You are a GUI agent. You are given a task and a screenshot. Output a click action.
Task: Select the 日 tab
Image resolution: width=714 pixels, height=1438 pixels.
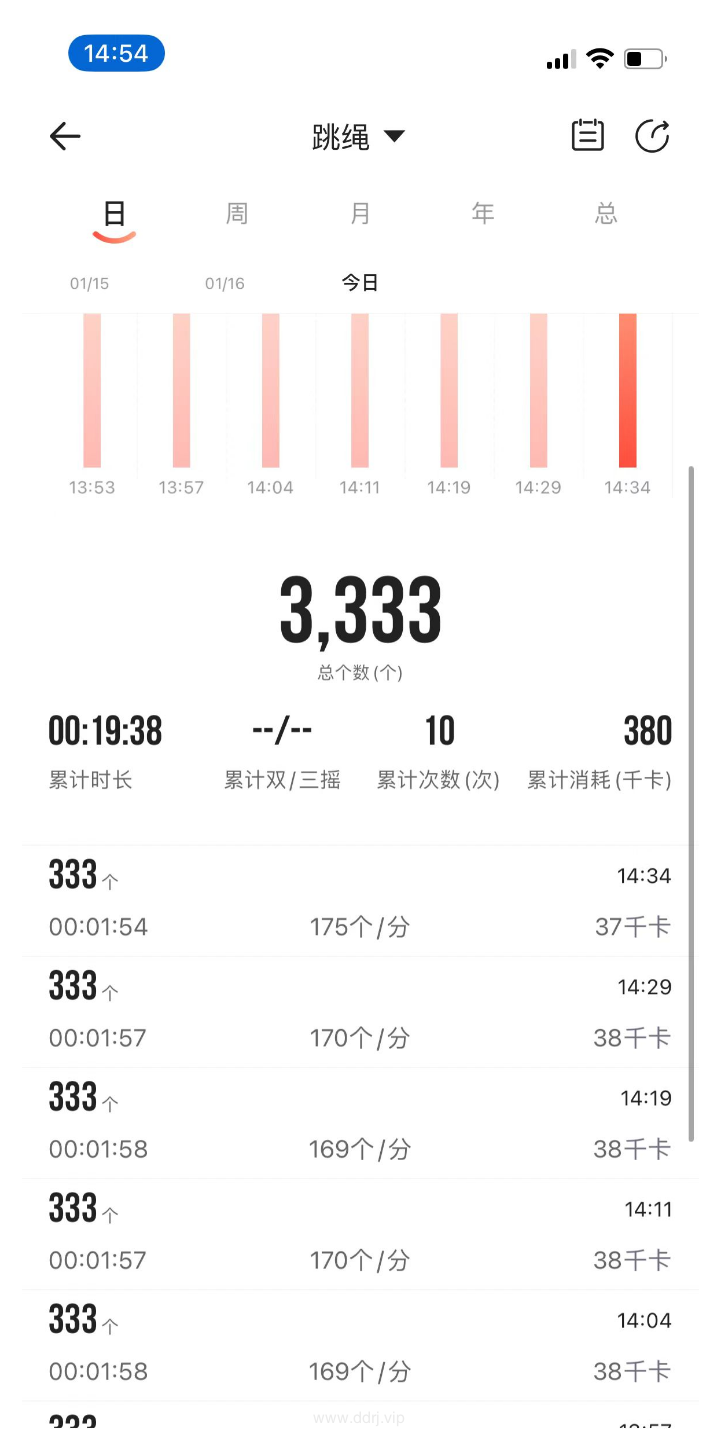point(114,213)
